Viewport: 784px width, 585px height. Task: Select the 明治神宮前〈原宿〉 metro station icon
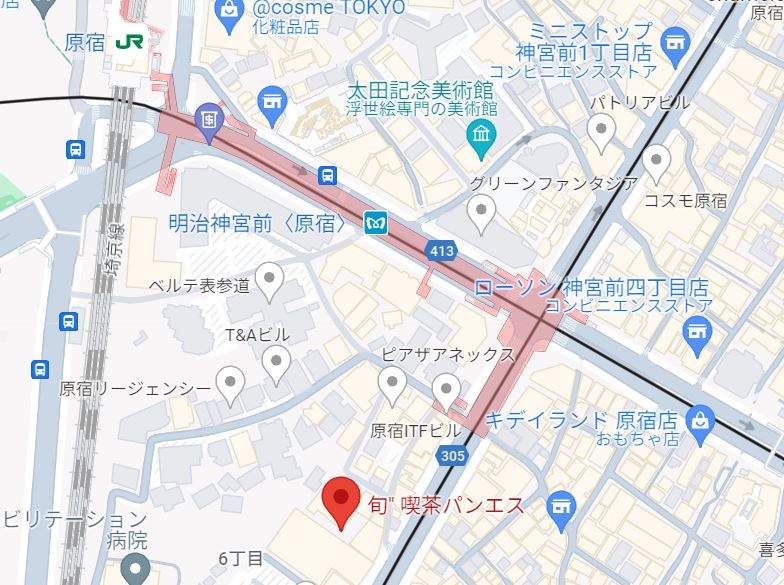tap(375, 224)
